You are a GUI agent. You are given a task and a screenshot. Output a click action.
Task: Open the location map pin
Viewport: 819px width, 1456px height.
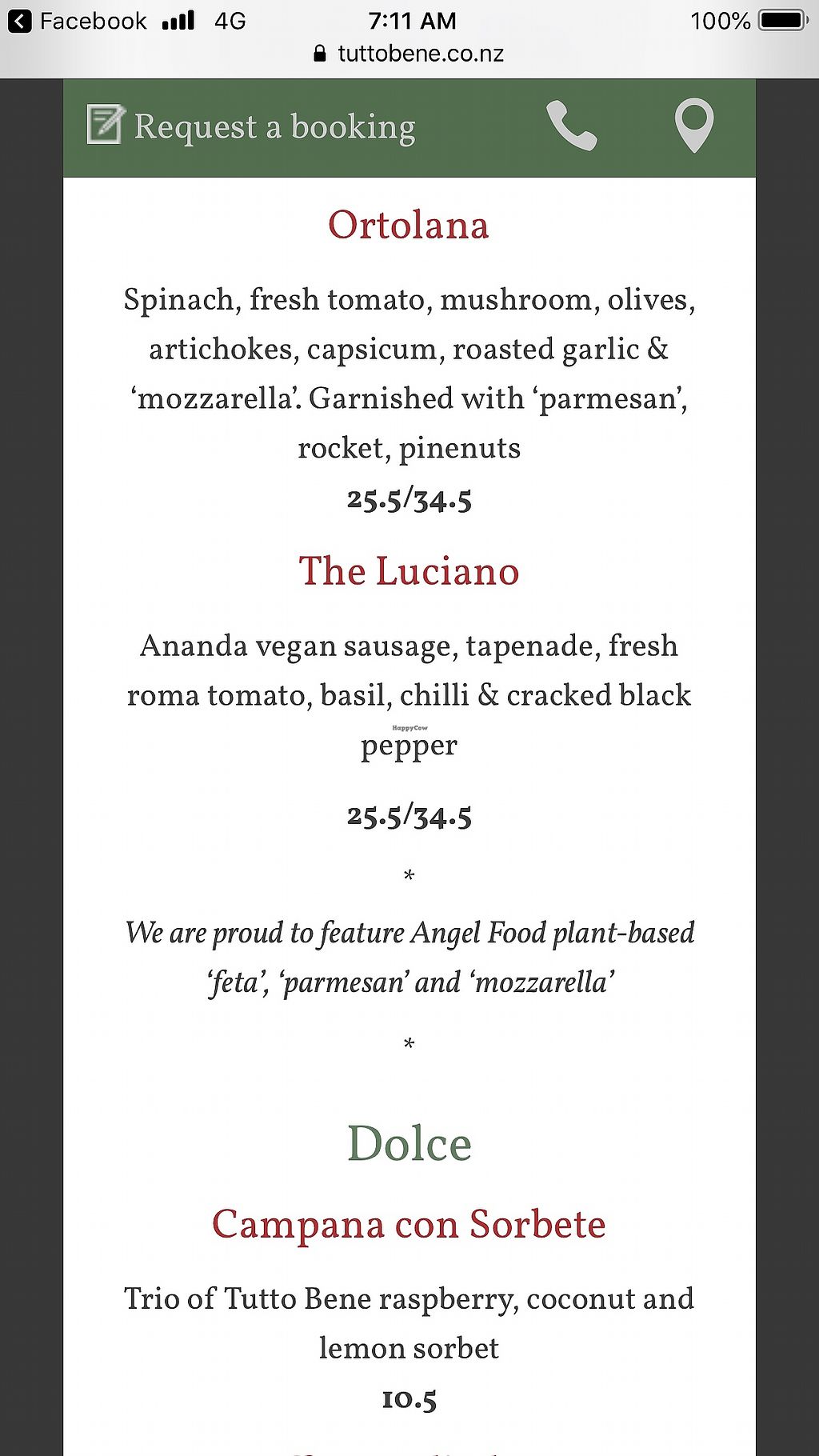tap(693, 126)
